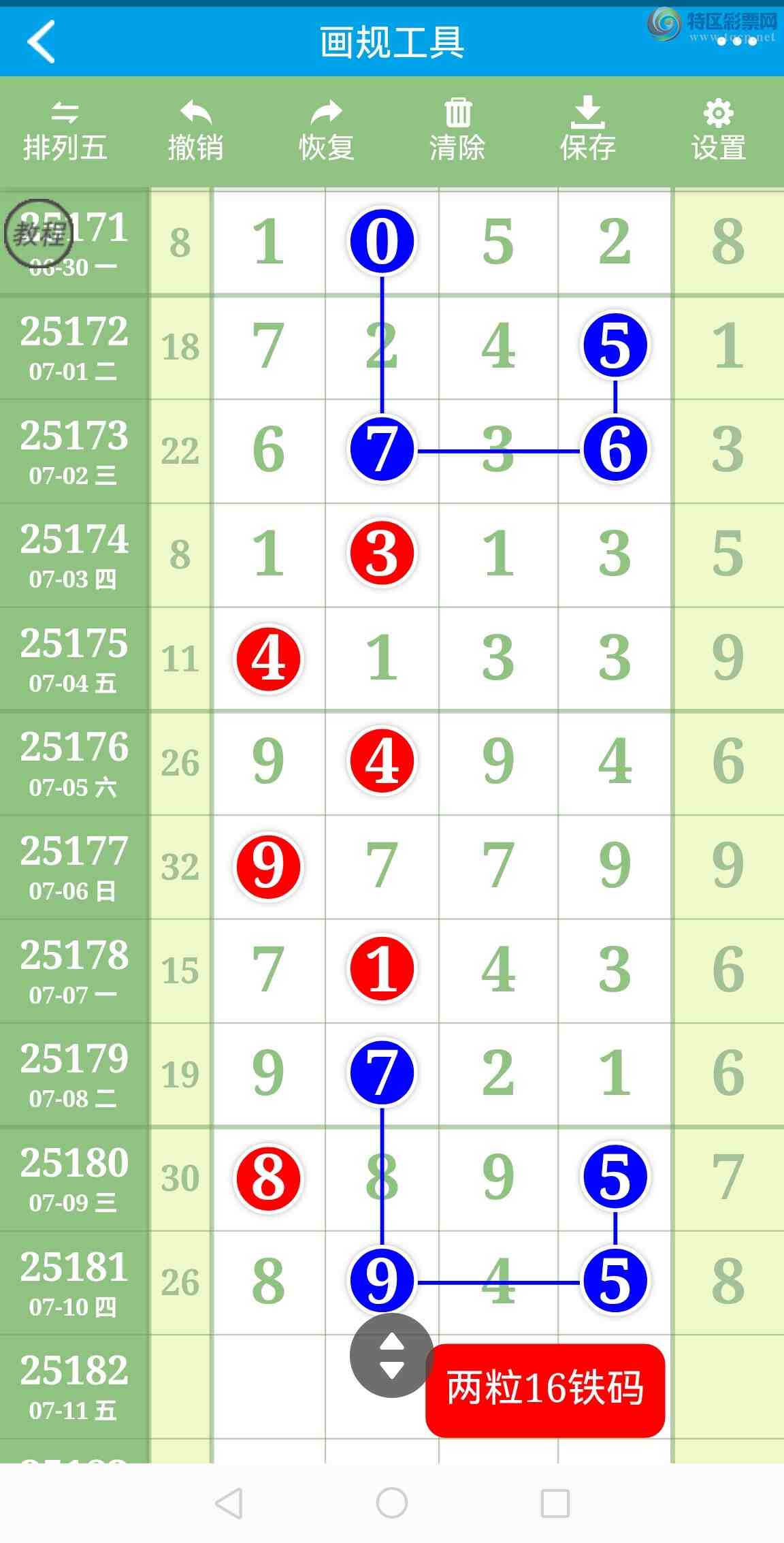Open the system recent apps view
The height and width of the screenshot is (1543, 784).
click(555, 1502)
